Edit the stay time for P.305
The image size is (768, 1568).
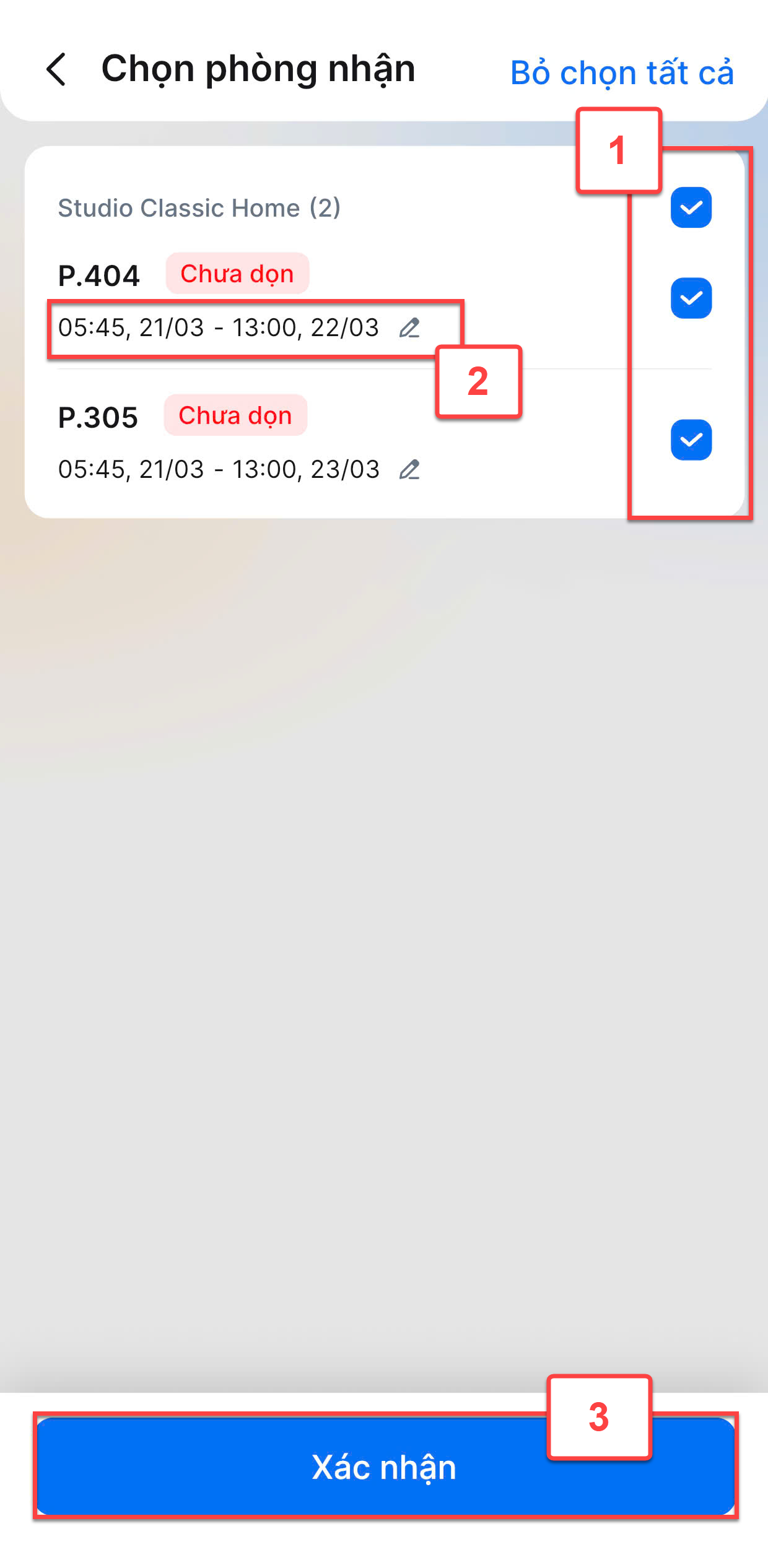click(410, 470)
